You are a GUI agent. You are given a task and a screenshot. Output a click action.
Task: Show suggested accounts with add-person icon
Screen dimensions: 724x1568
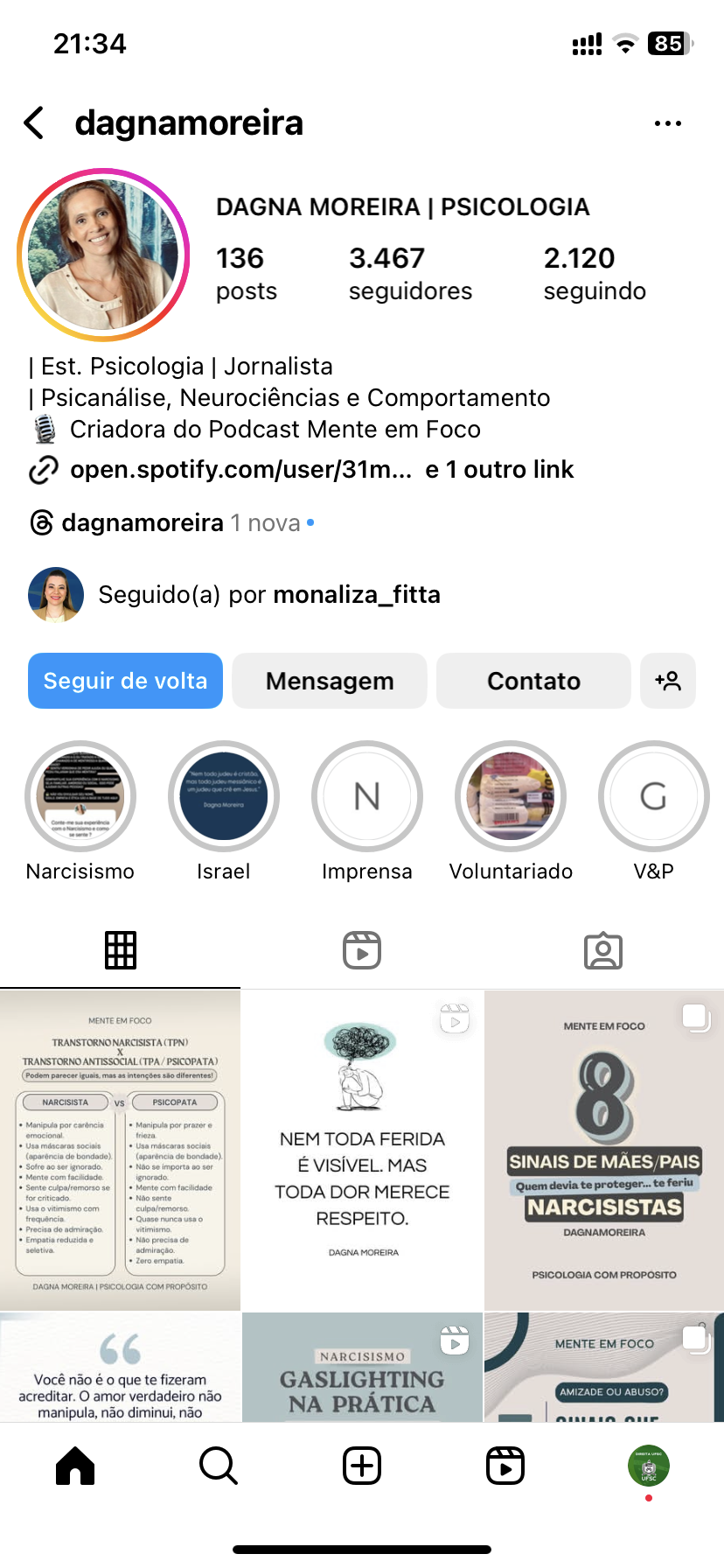[668, 681]
